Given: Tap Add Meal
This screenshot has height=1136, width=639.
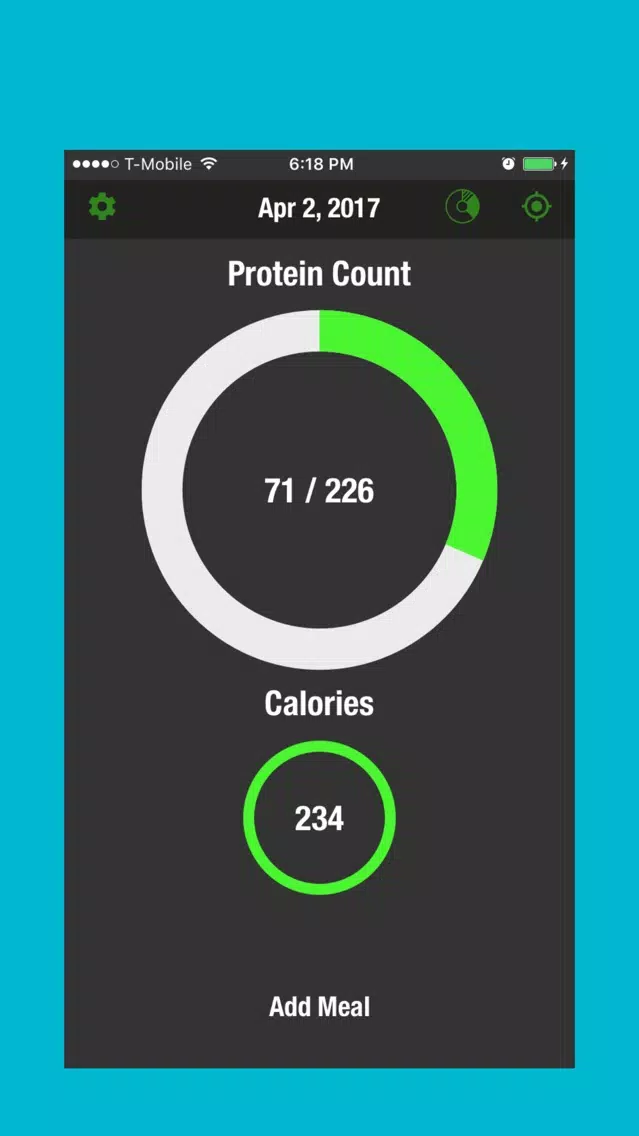Looking at the screenshot, I should [320, 1006].
